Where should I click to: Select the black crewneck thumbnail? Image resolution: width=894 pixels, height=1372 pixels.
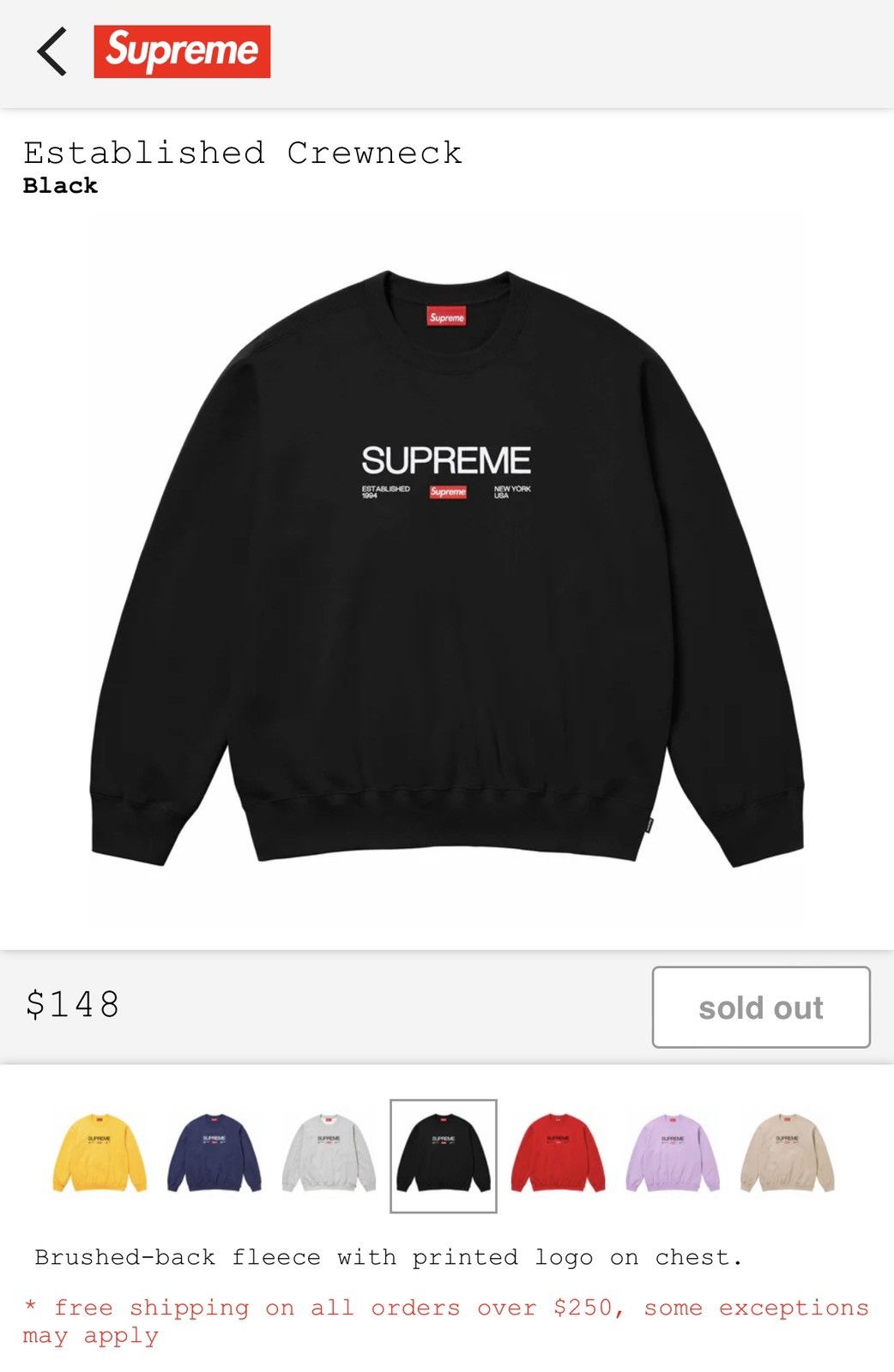(444, 1155)
